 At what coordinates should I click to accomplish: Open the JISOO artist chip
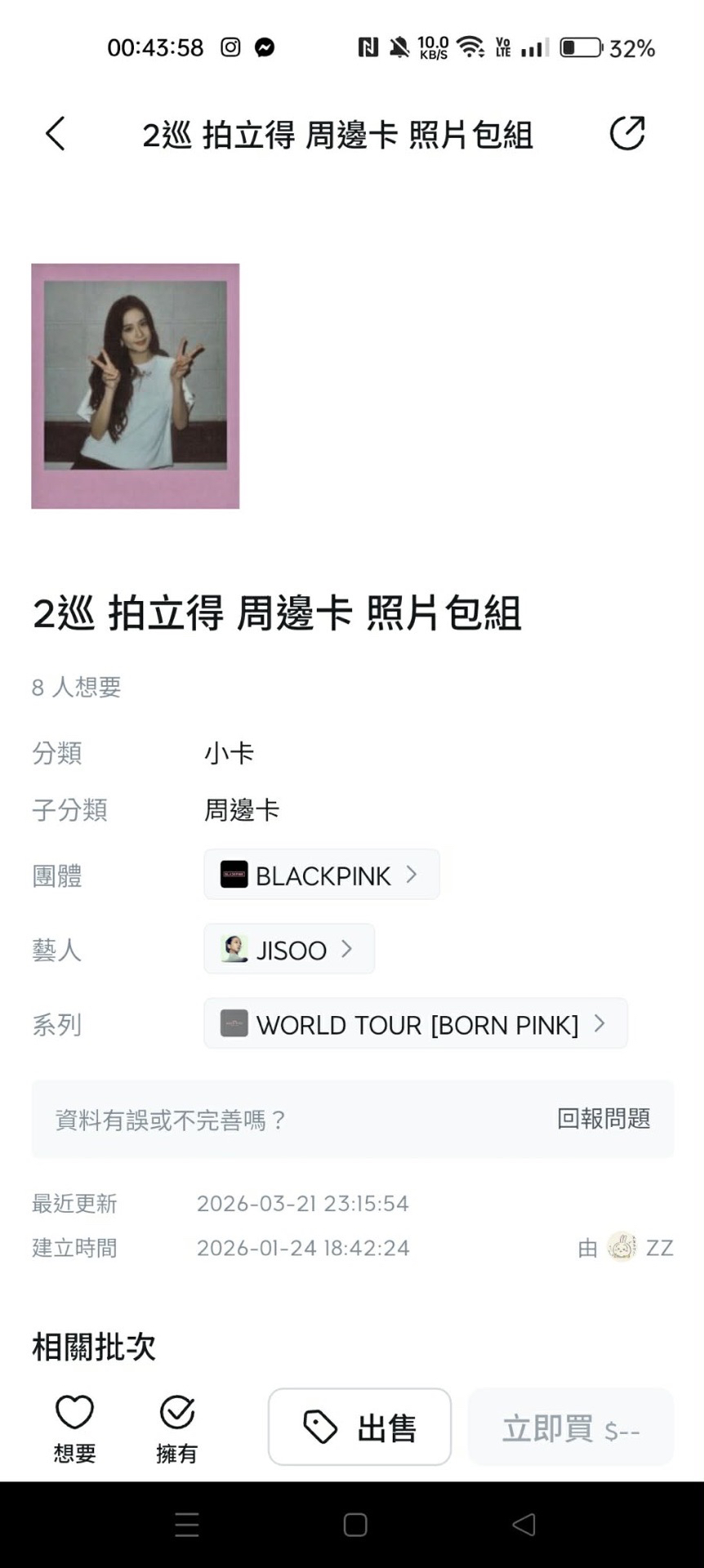[289, 949]
